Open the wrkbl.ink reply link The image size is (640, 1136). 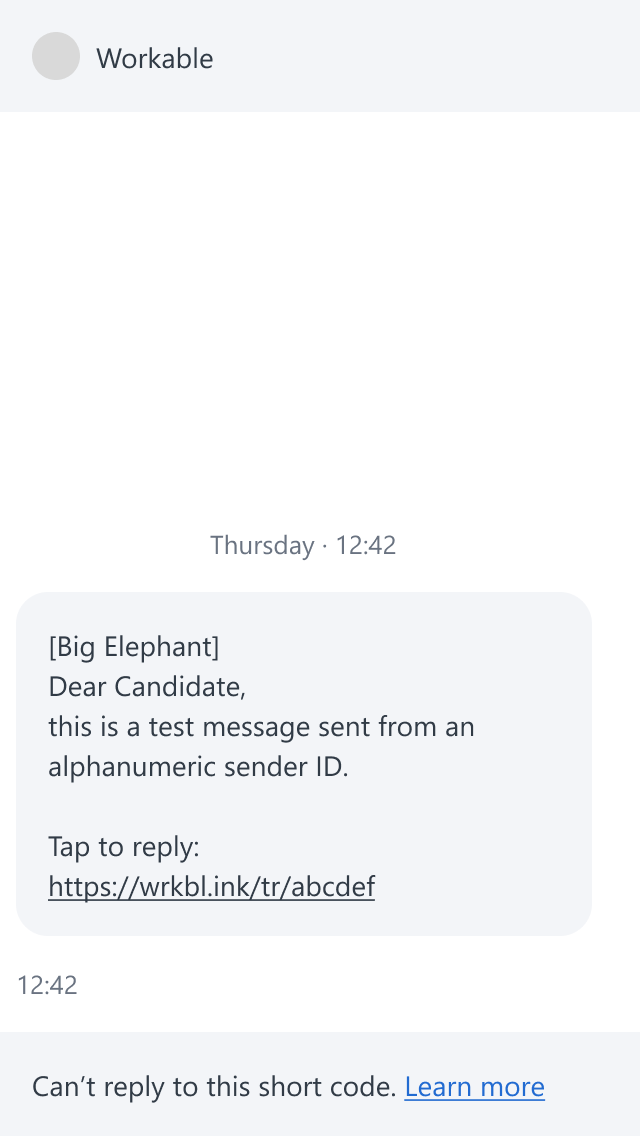211,886
